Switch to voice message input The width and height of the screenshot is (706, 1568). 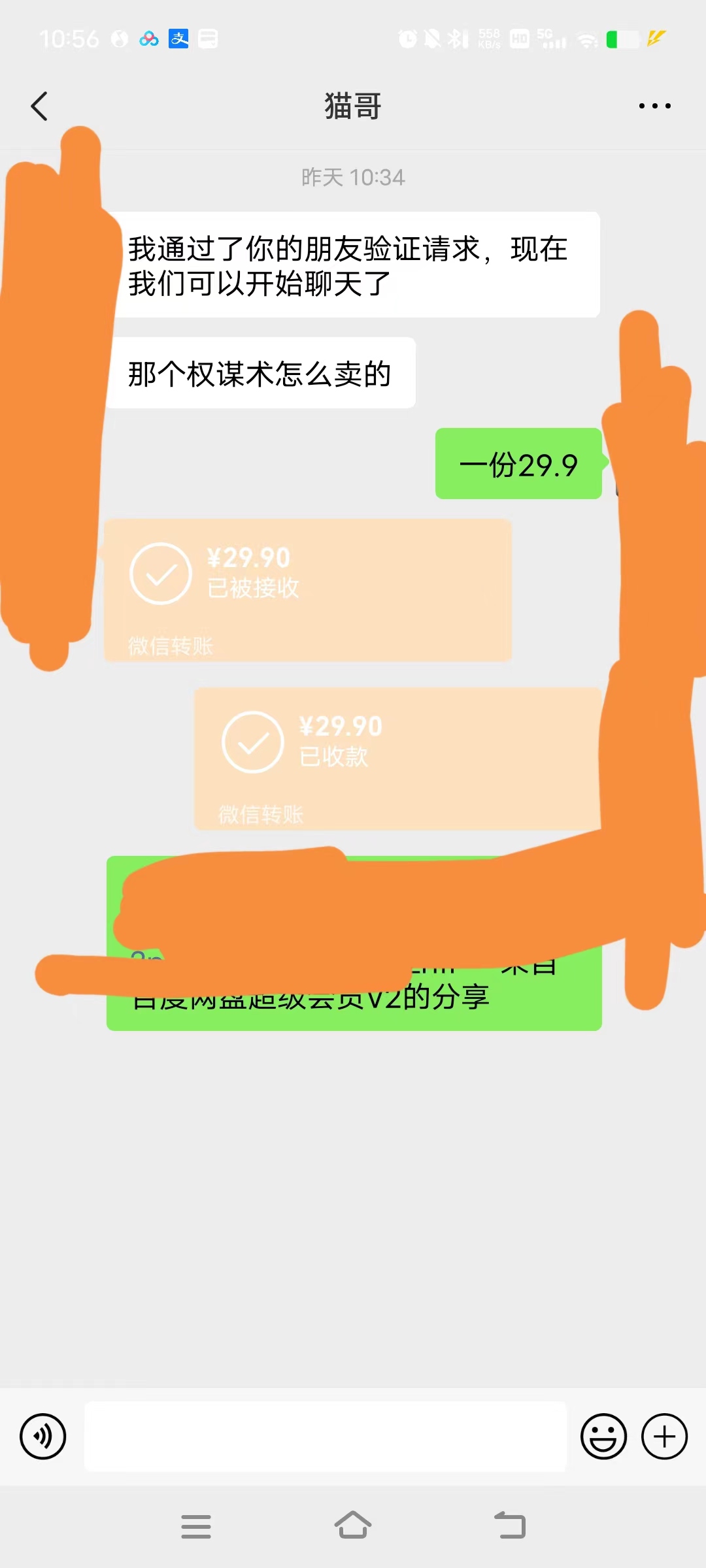43,1437
